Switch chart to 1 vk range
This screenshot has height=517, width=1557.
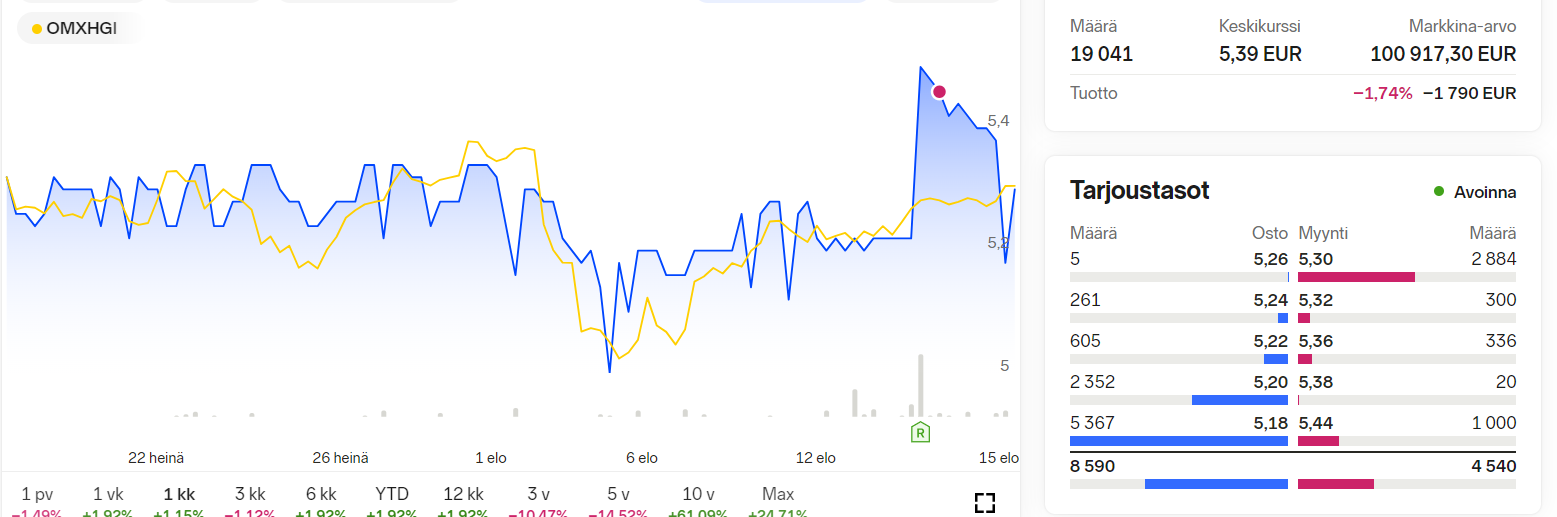point(108,495)
